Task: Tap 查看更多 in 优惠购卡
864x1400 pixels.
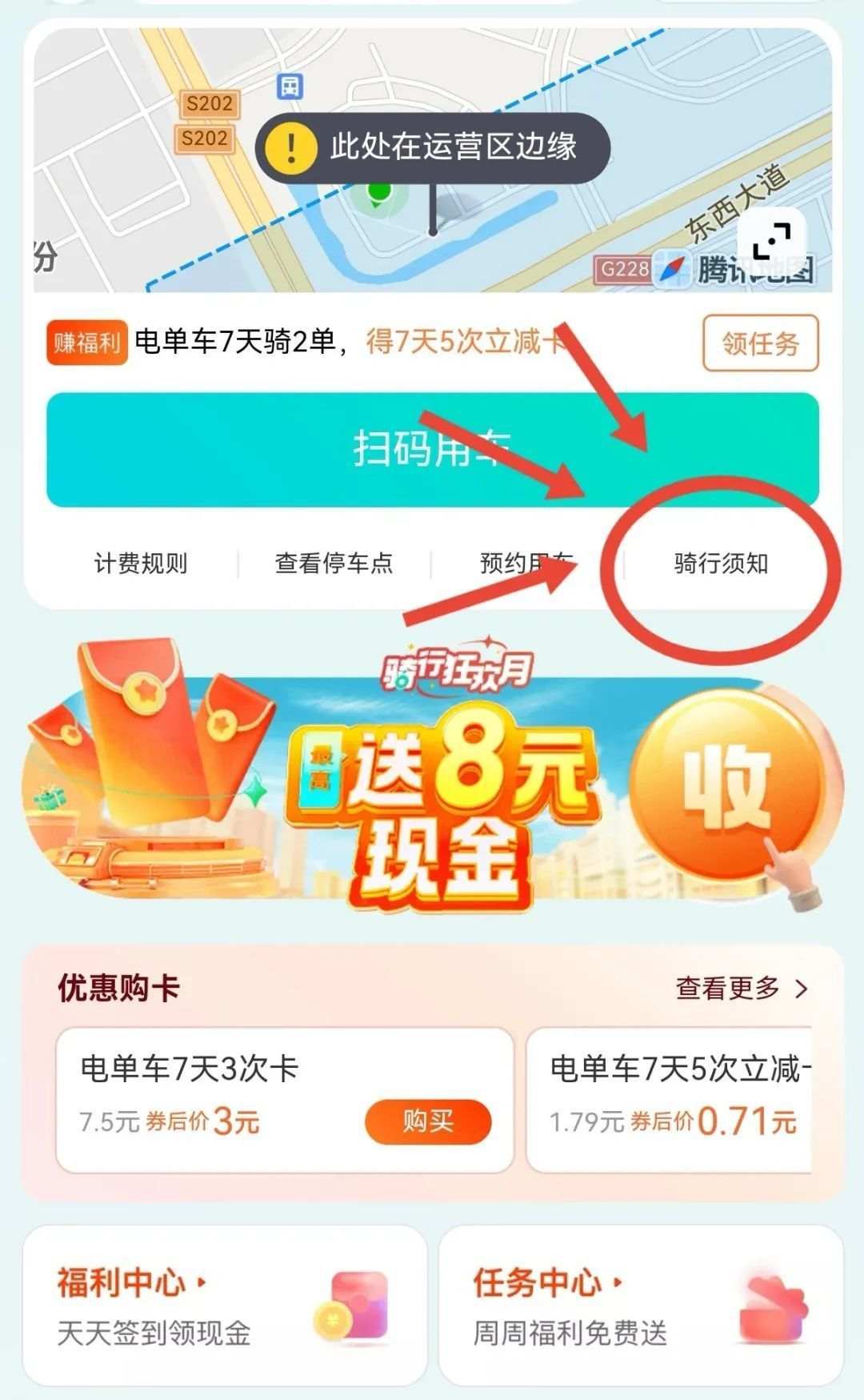Action: coord(741,989)
